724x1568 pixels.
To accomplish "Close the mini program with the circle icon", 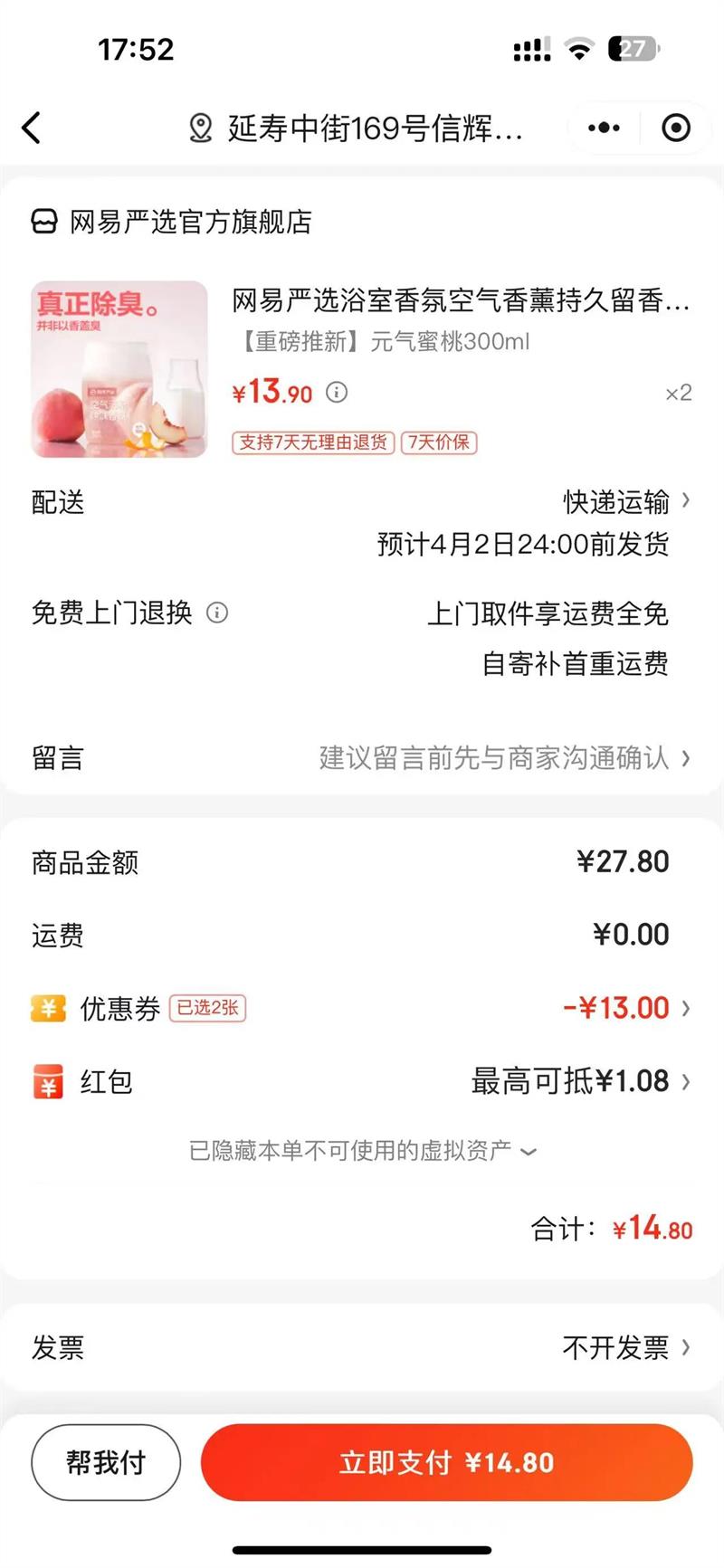I will tap(675, 128).
